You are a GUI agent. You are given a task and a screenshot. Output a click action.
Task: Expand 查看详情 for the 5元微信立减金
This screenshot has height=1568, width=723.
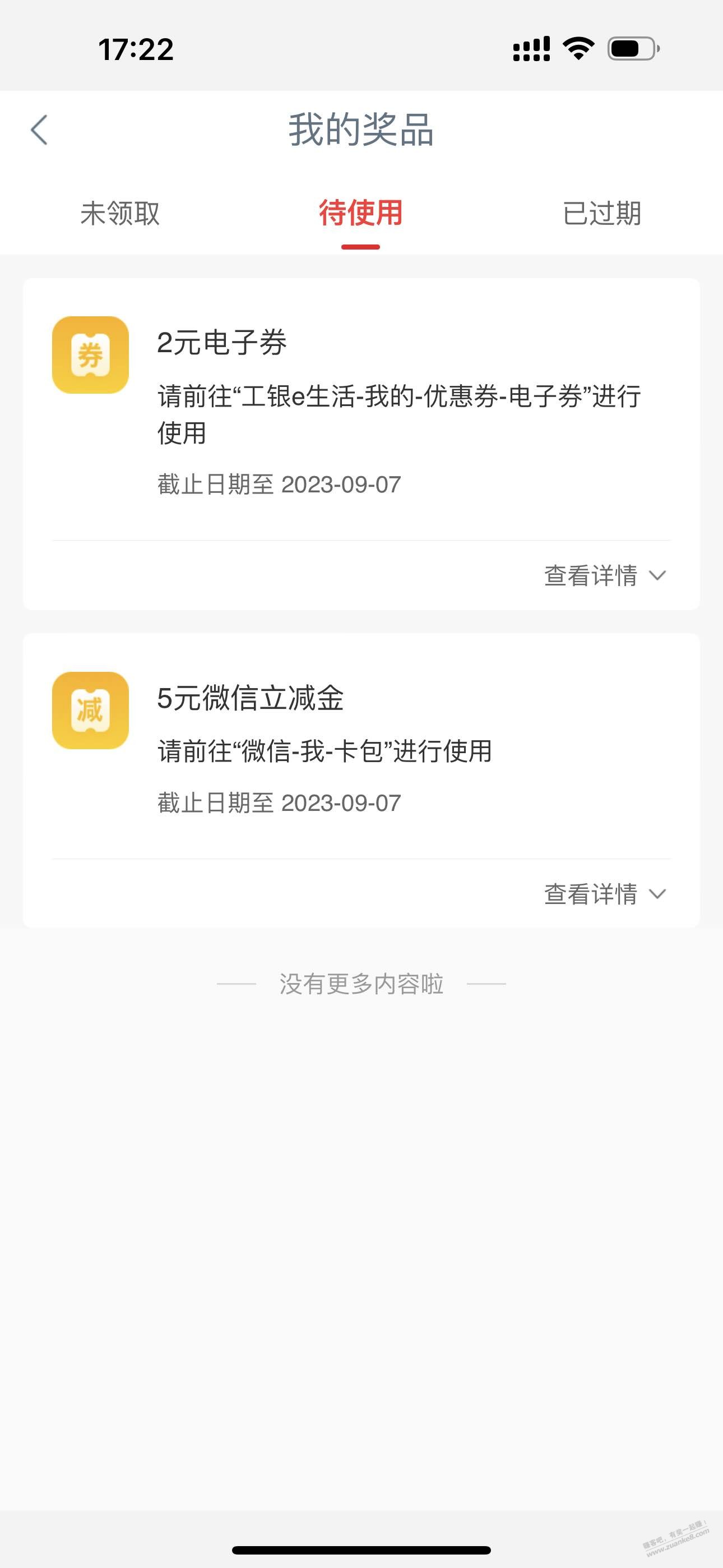[605, 894]
